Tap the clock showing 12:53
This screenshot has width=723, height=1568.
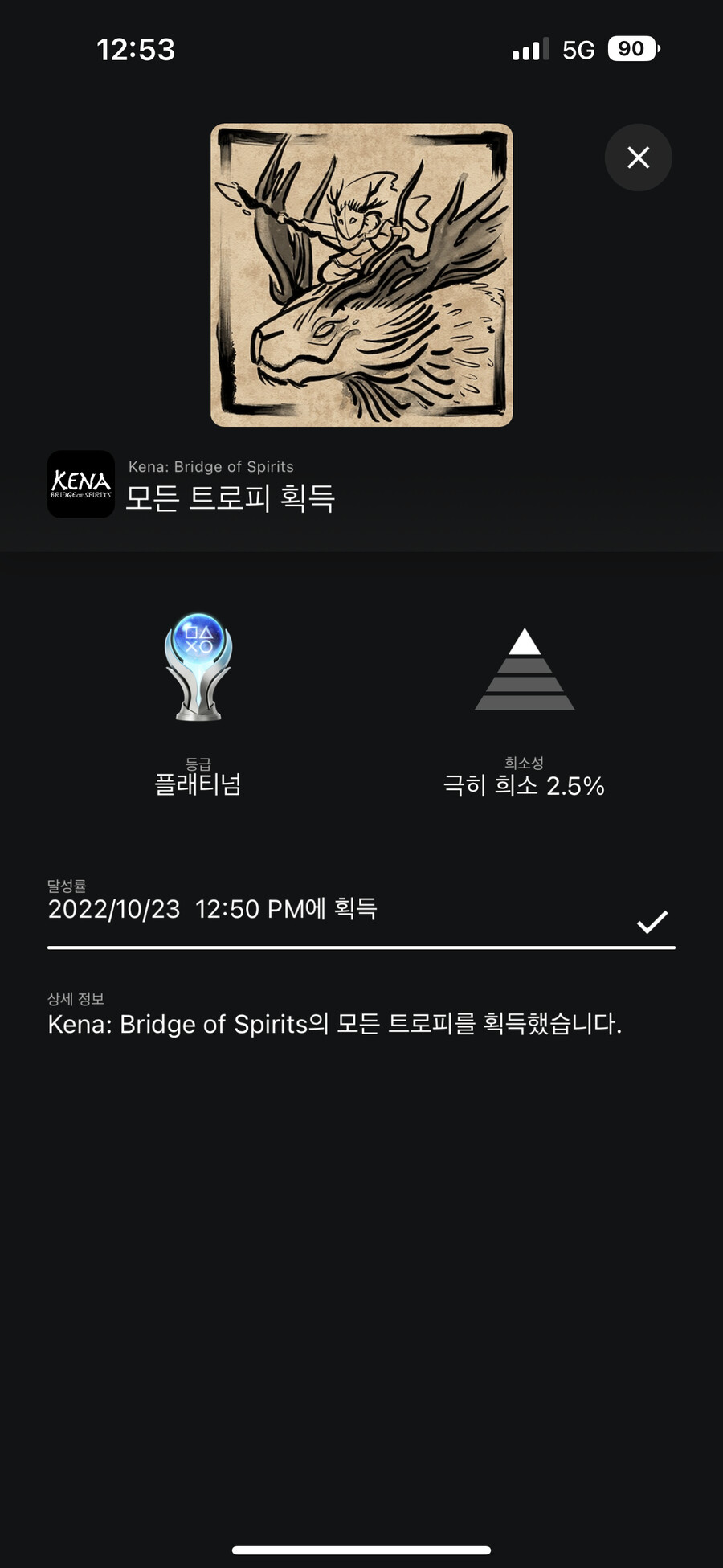137,50
